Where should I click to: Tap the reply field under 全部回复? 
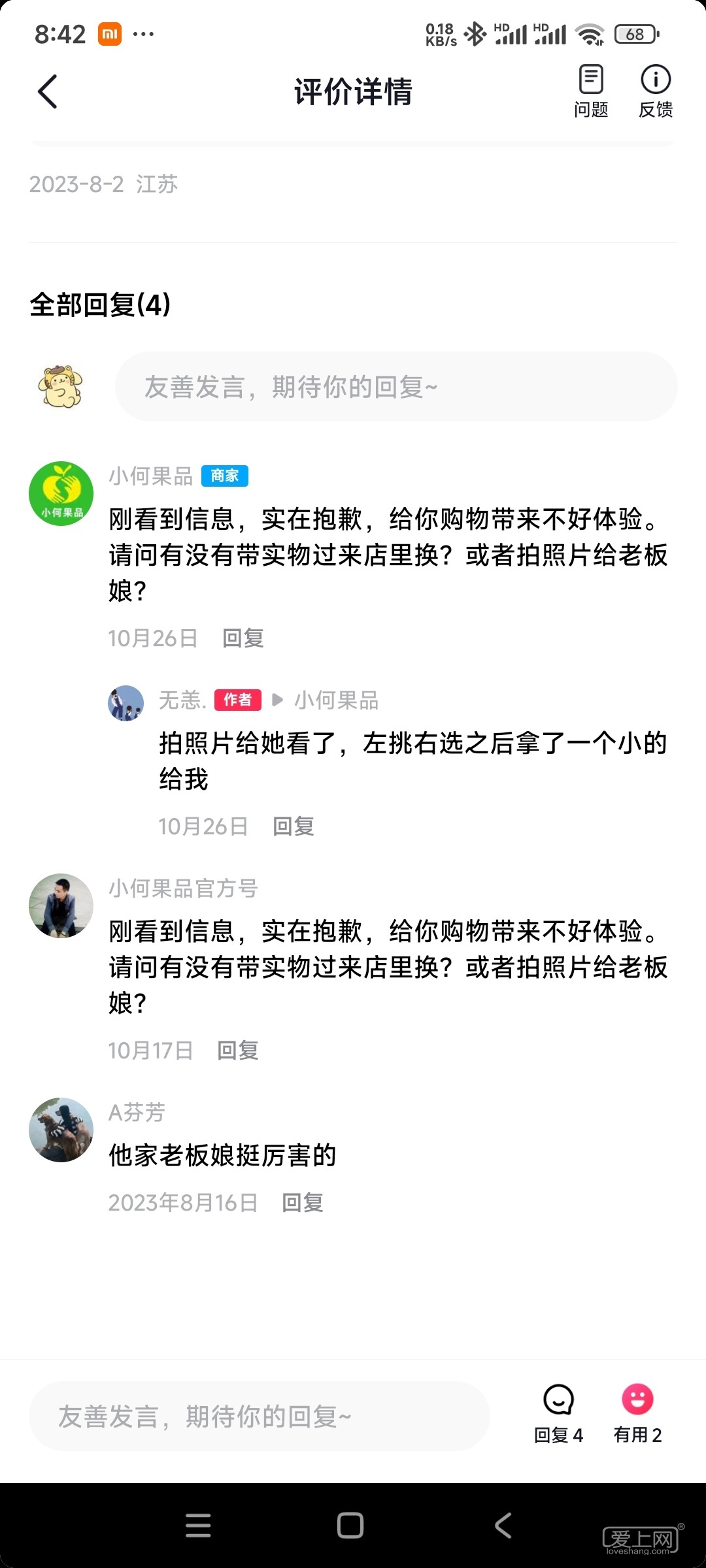pos(395,387)
